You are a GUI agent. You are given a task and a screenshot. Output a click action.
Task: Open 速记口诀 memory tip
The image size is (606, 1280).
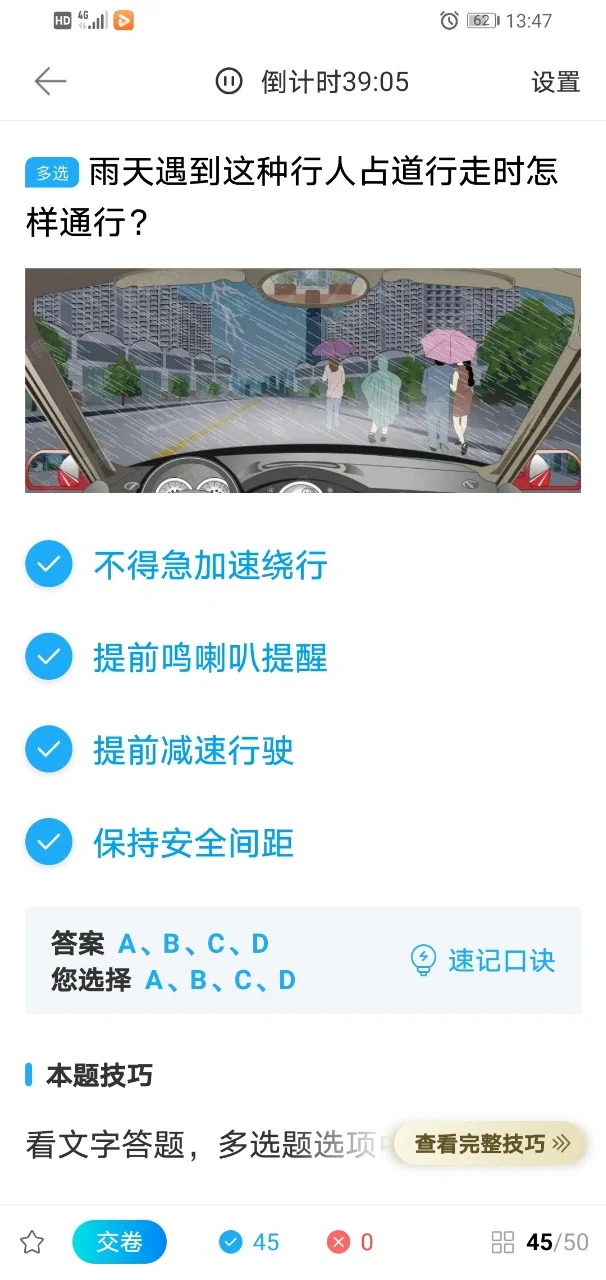483,960
